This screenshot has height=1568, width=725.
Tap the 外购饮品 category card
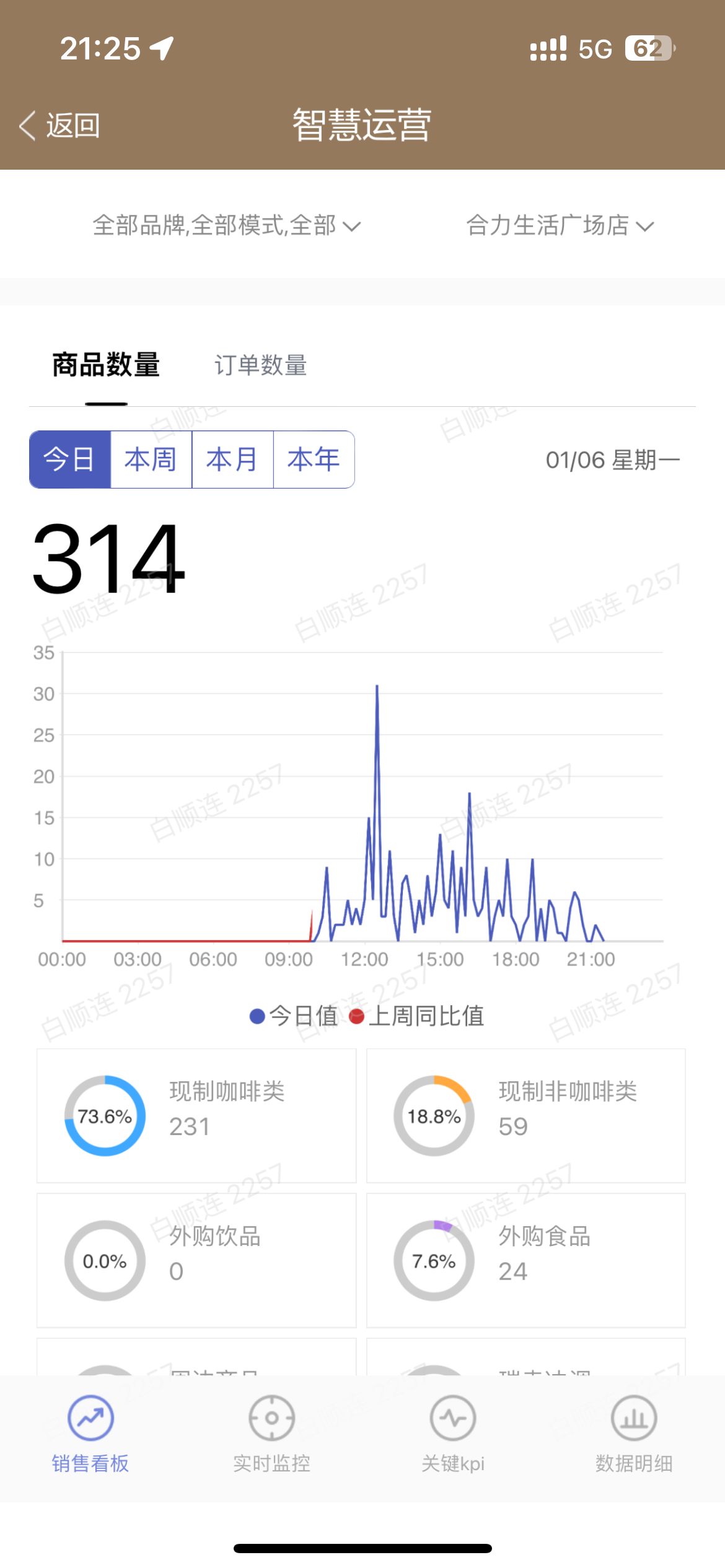196,1260
